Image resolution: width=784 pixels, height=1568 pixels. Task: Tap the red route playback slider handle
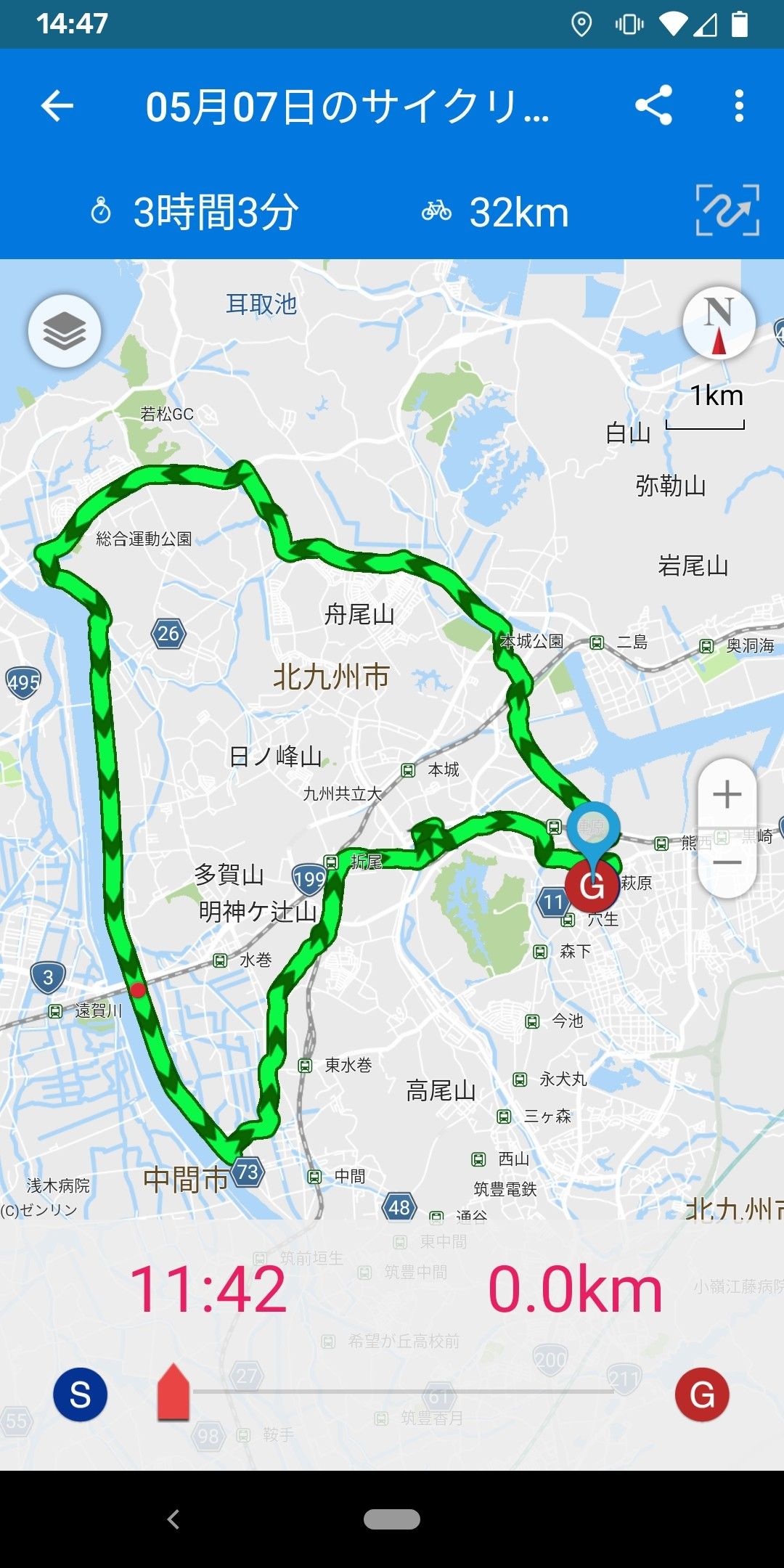(173, 1392)
